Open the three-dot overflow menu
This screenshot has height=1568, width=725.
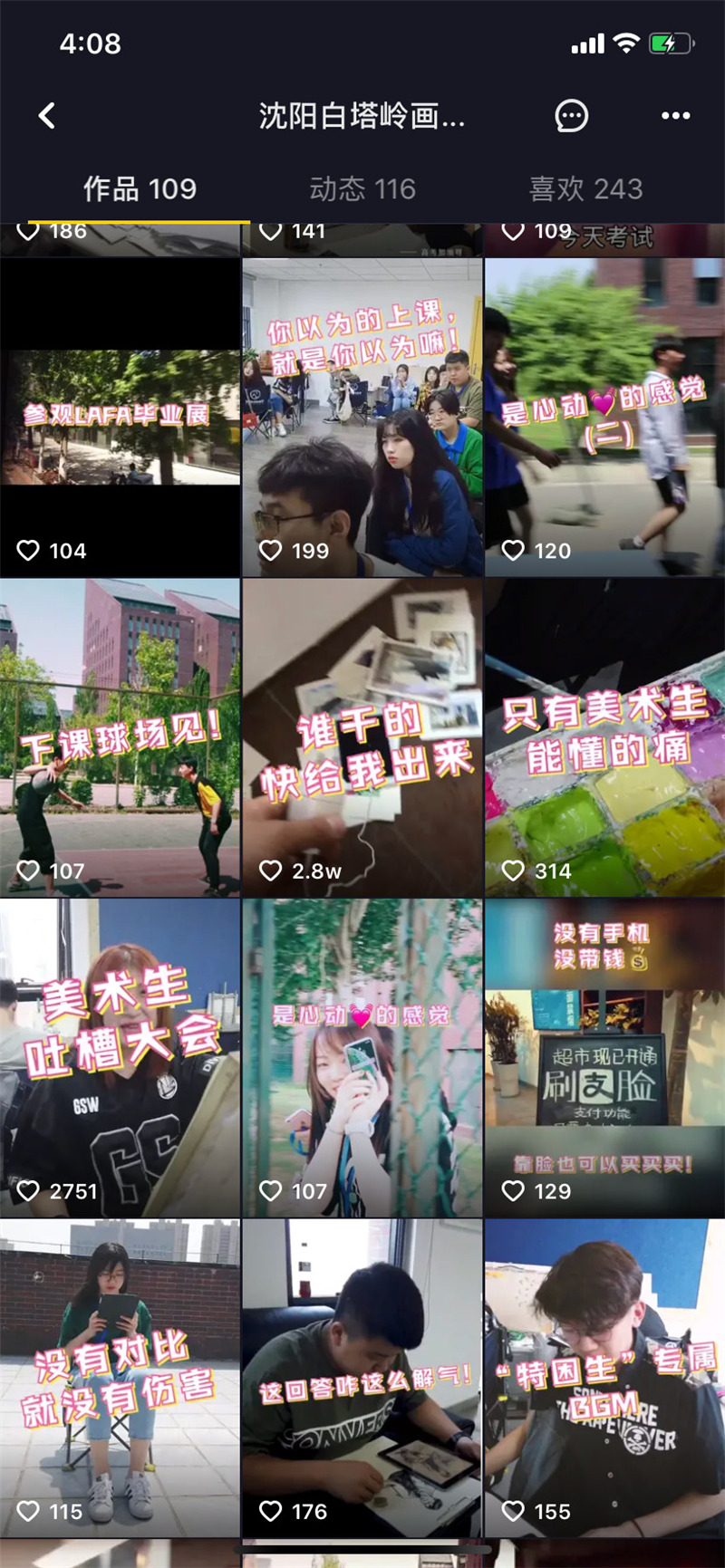[675, 116]
